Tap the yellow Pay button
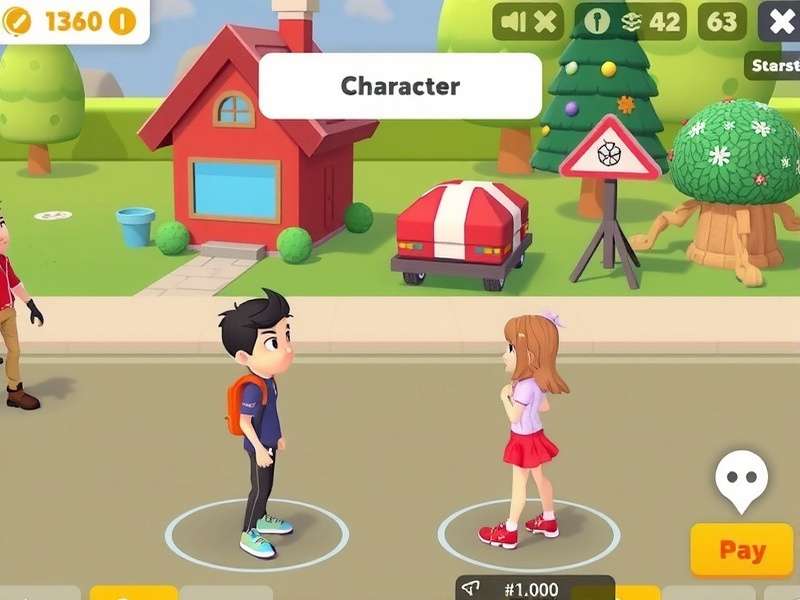This screenshot has width=800, height=600. pos(742,549)
